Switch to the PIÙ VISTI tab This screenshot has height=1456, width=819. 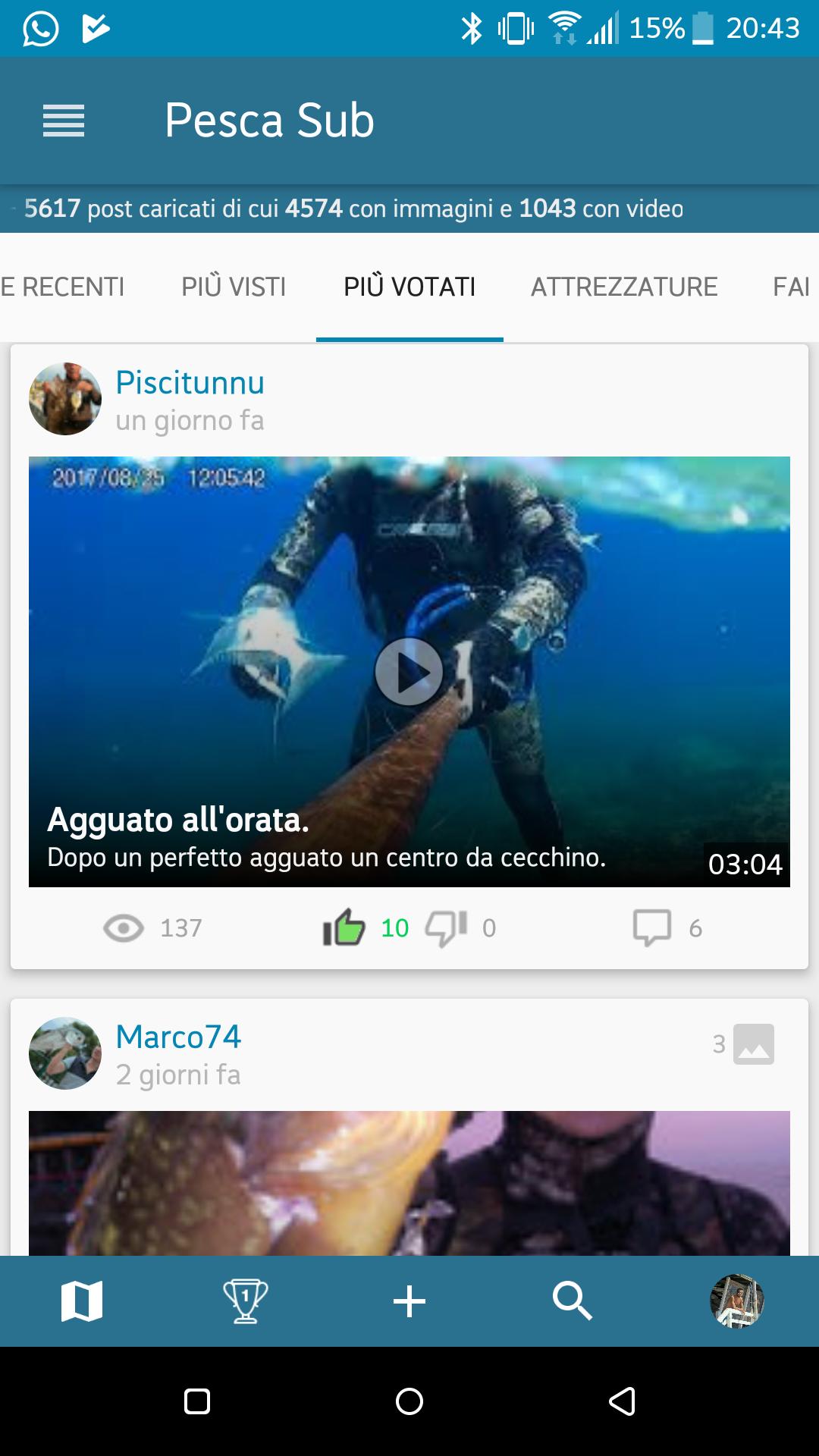click(x=232, y=287)
